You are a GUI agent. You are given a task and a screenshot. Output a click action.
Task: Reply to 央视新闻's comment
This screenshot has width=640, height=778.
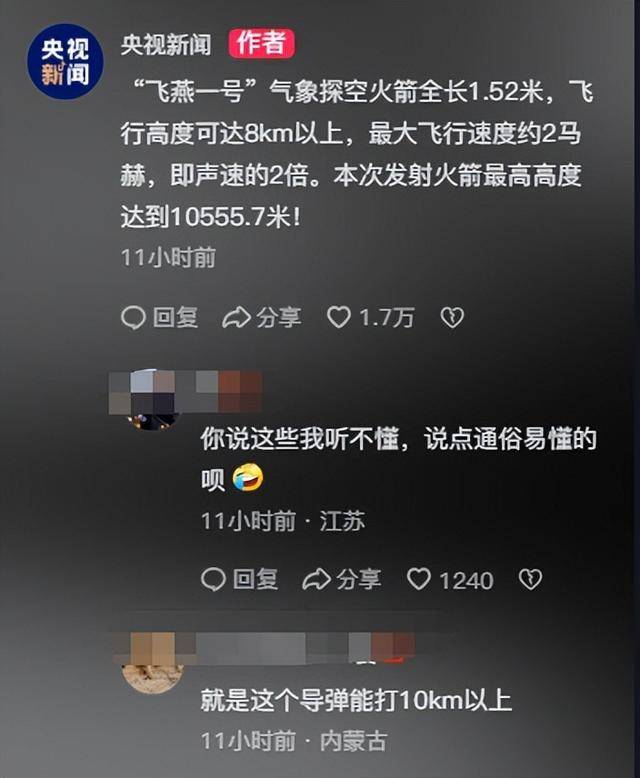159,318
